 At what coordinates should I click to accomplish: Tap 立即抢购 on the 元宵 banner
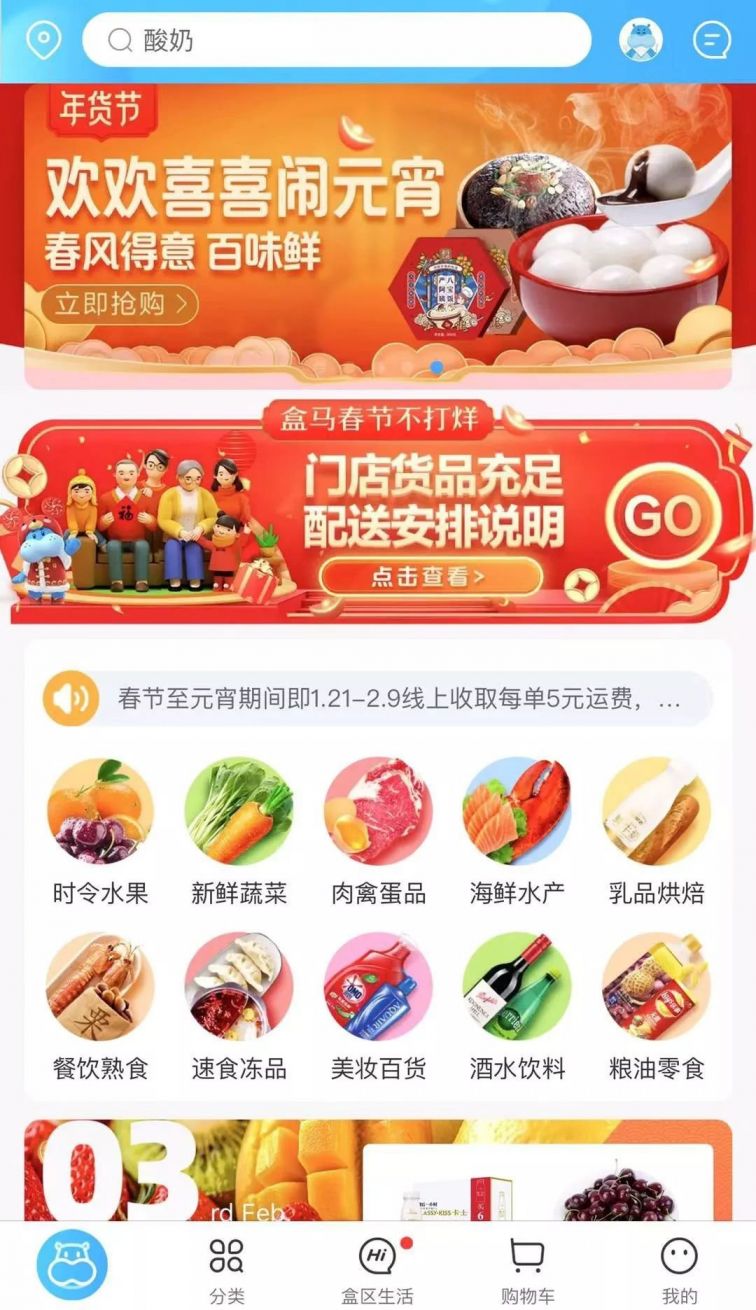[x=120, y=304]
